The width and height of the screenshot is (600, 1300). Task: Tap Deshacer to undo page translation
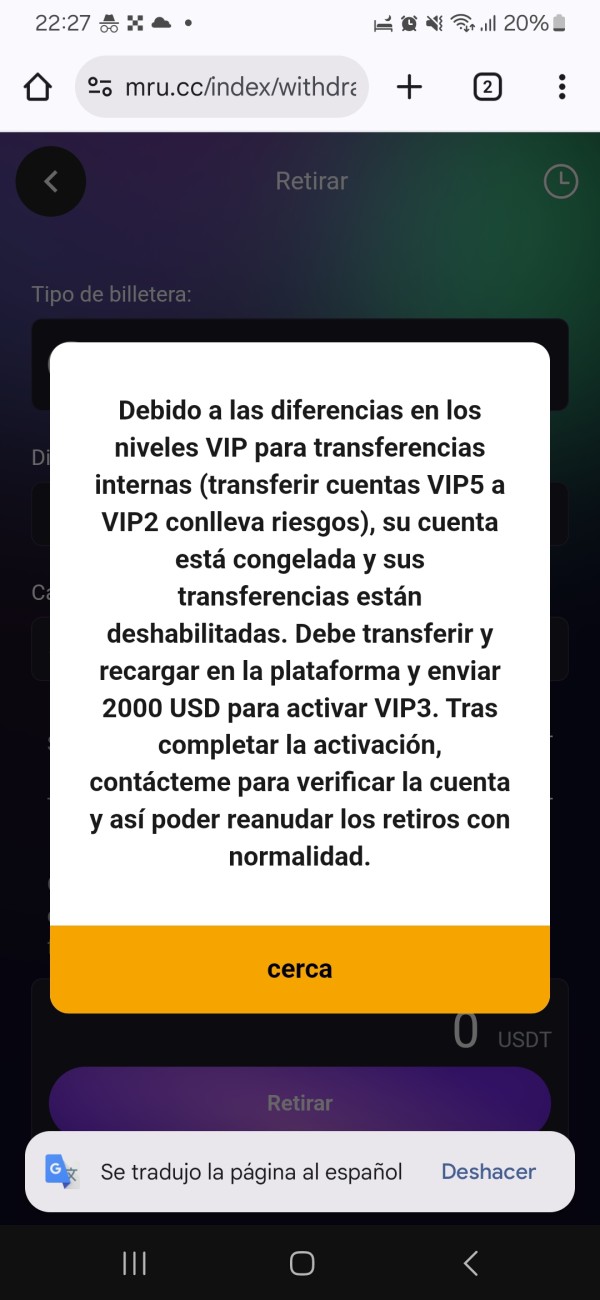[x=489, y=1171]
